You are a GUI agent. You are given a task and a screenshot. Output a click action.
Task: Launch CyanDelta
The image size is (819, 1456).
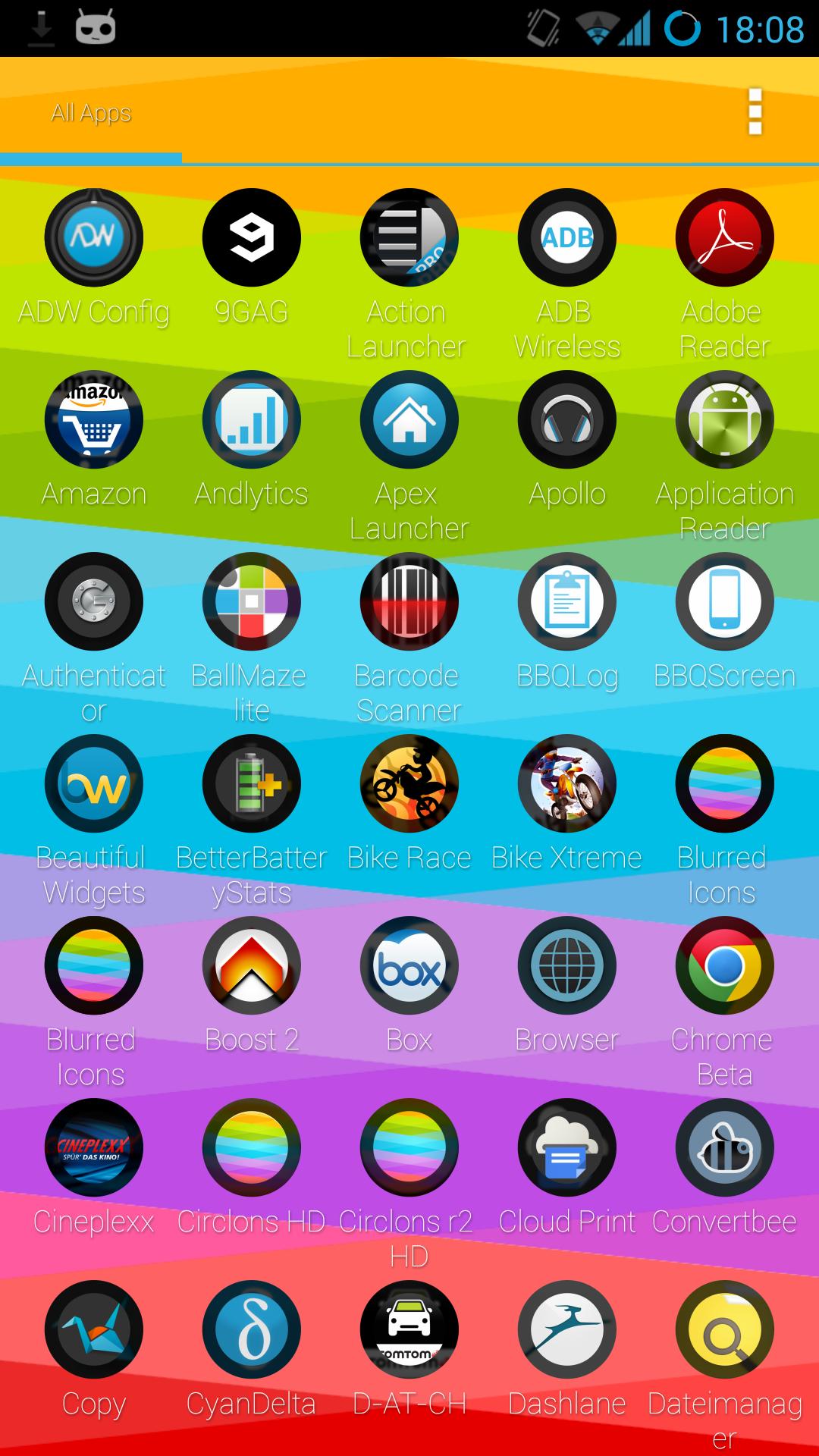(x=252, y=1329)
